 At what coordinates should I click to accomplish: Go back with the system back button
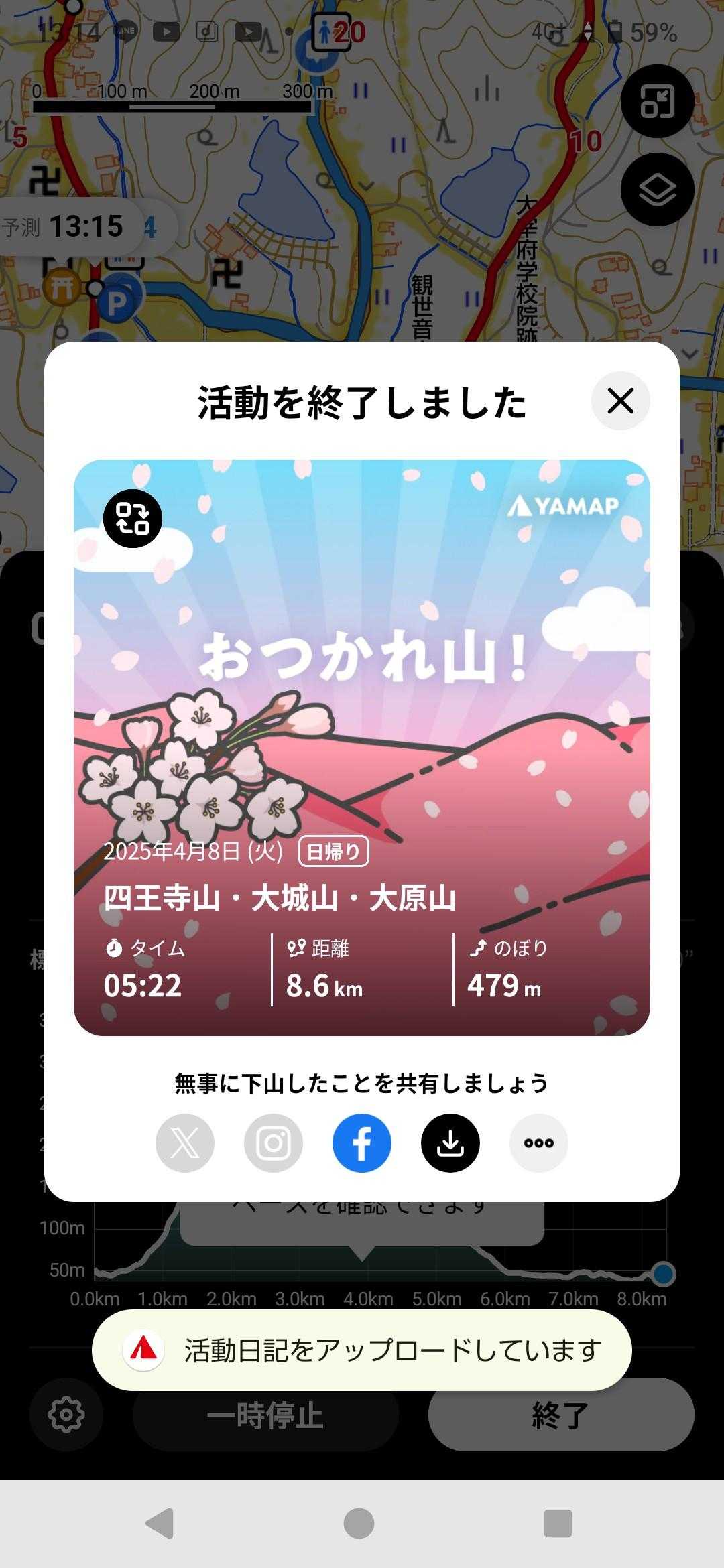coord(160,1523)
